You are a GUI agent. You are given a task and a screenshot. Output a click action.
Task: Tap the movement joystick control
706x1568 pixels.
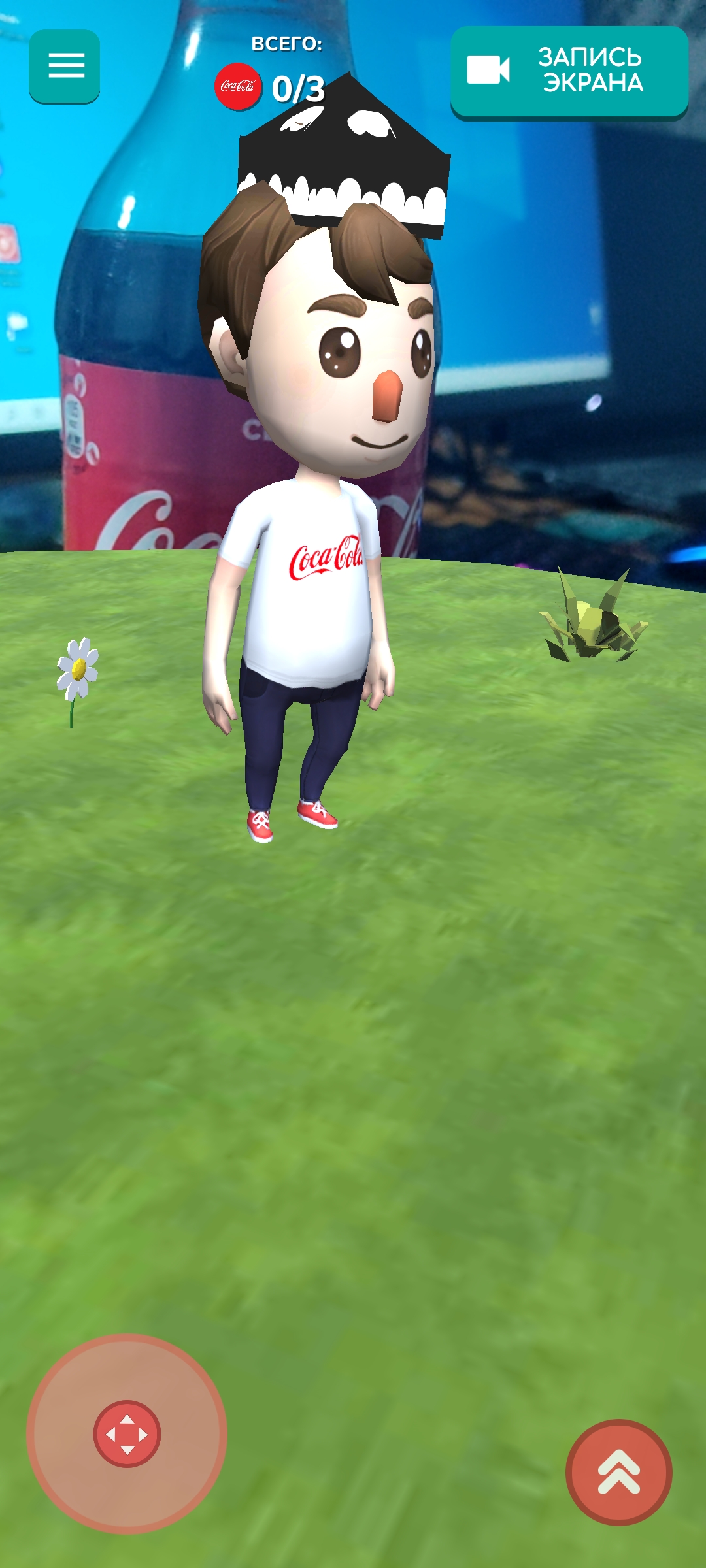(127, 1434)
